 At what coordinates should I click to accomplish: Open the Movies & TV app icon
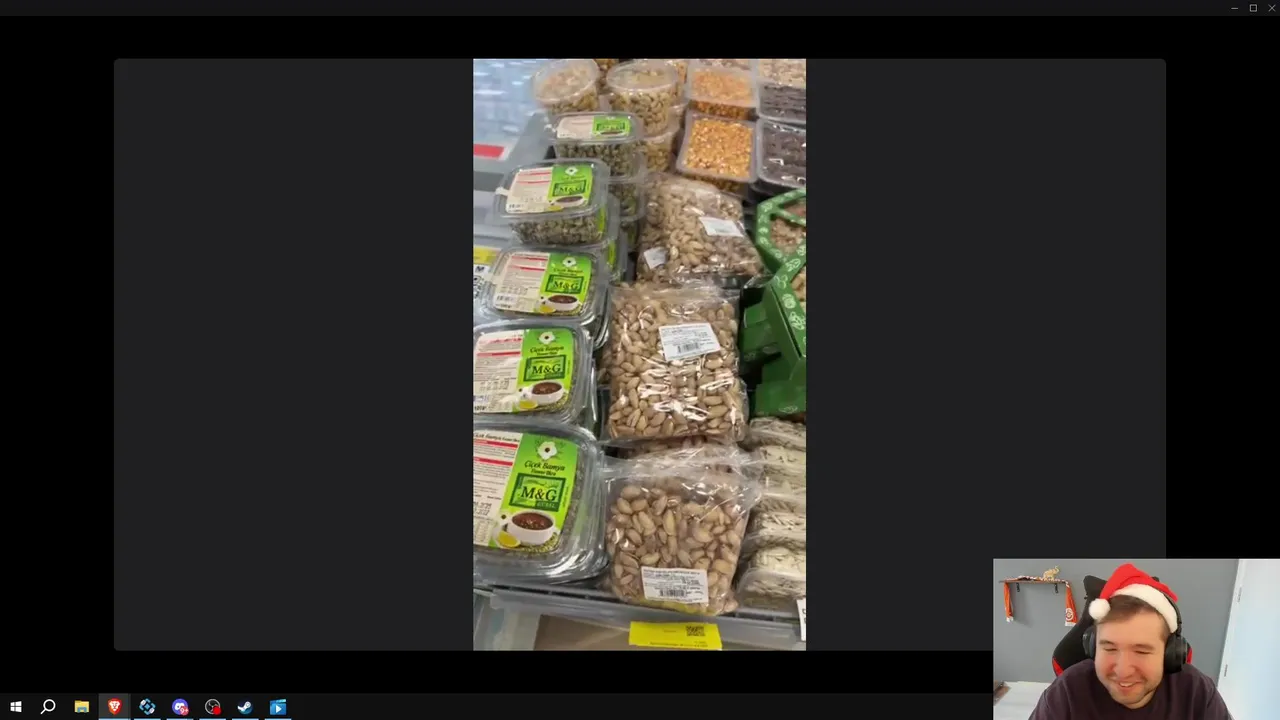(278, 707)
